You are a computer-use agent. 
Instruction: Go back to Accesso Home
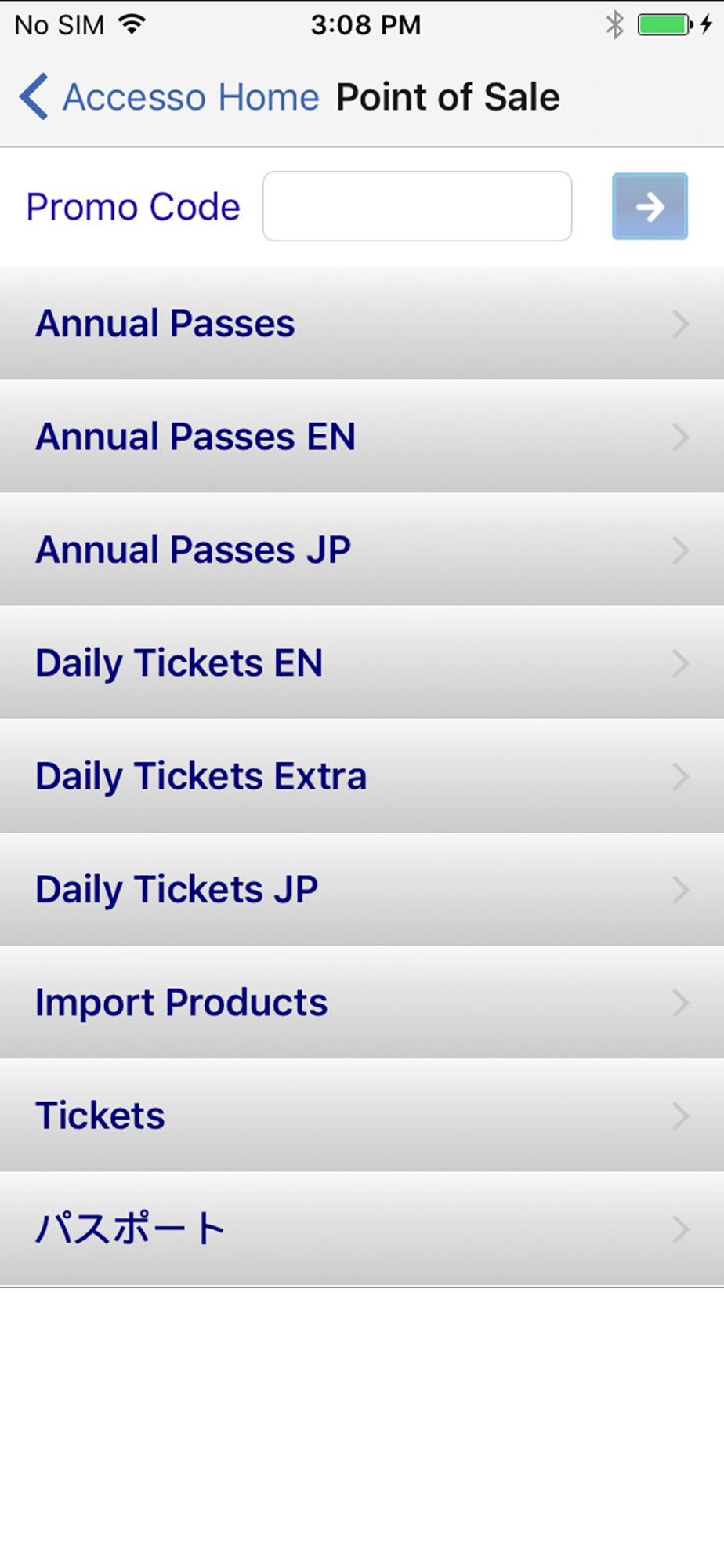(169, 97)
